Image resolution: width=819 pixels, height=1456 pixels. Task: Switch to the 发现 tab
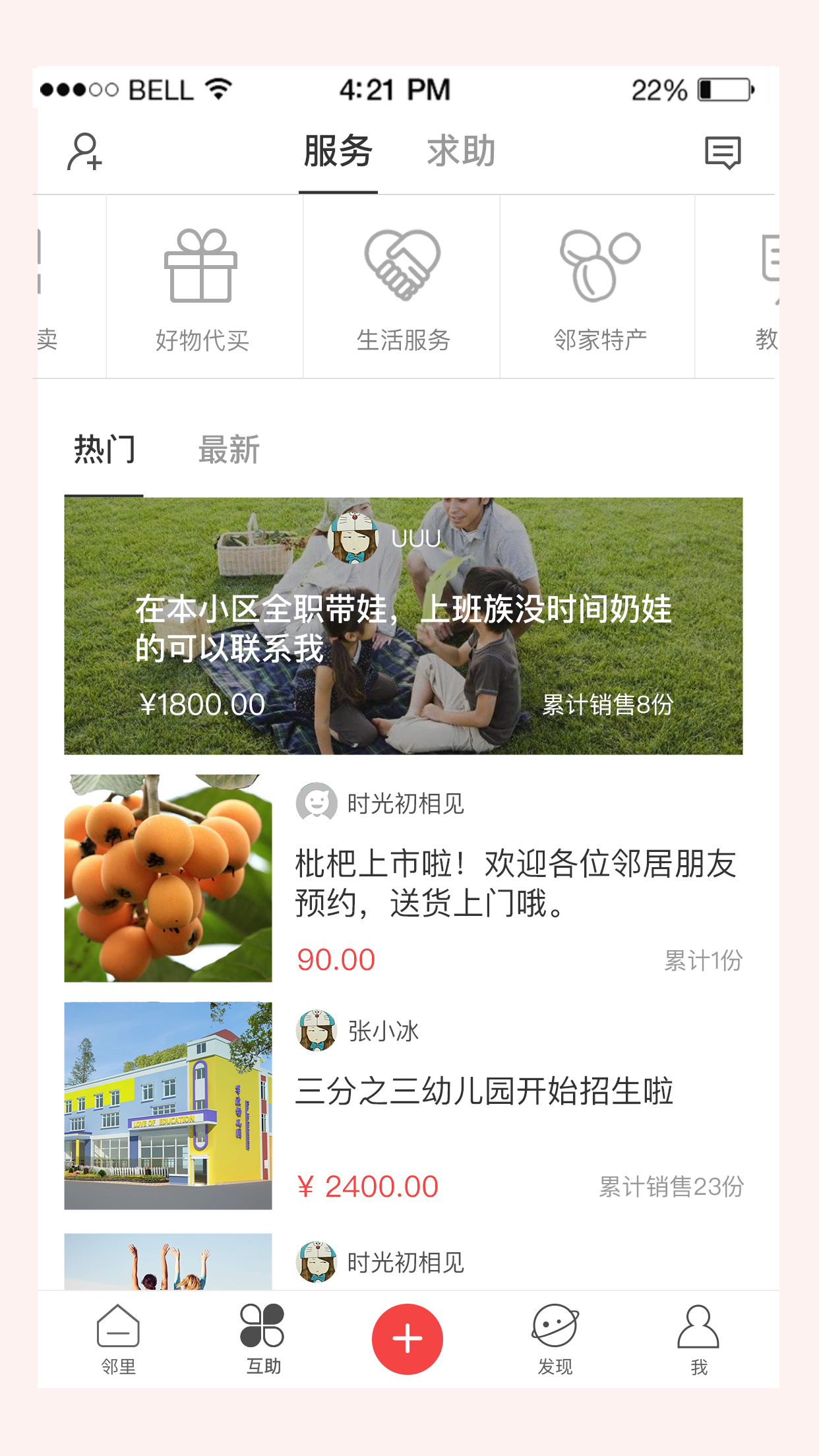pos(555,1339)
